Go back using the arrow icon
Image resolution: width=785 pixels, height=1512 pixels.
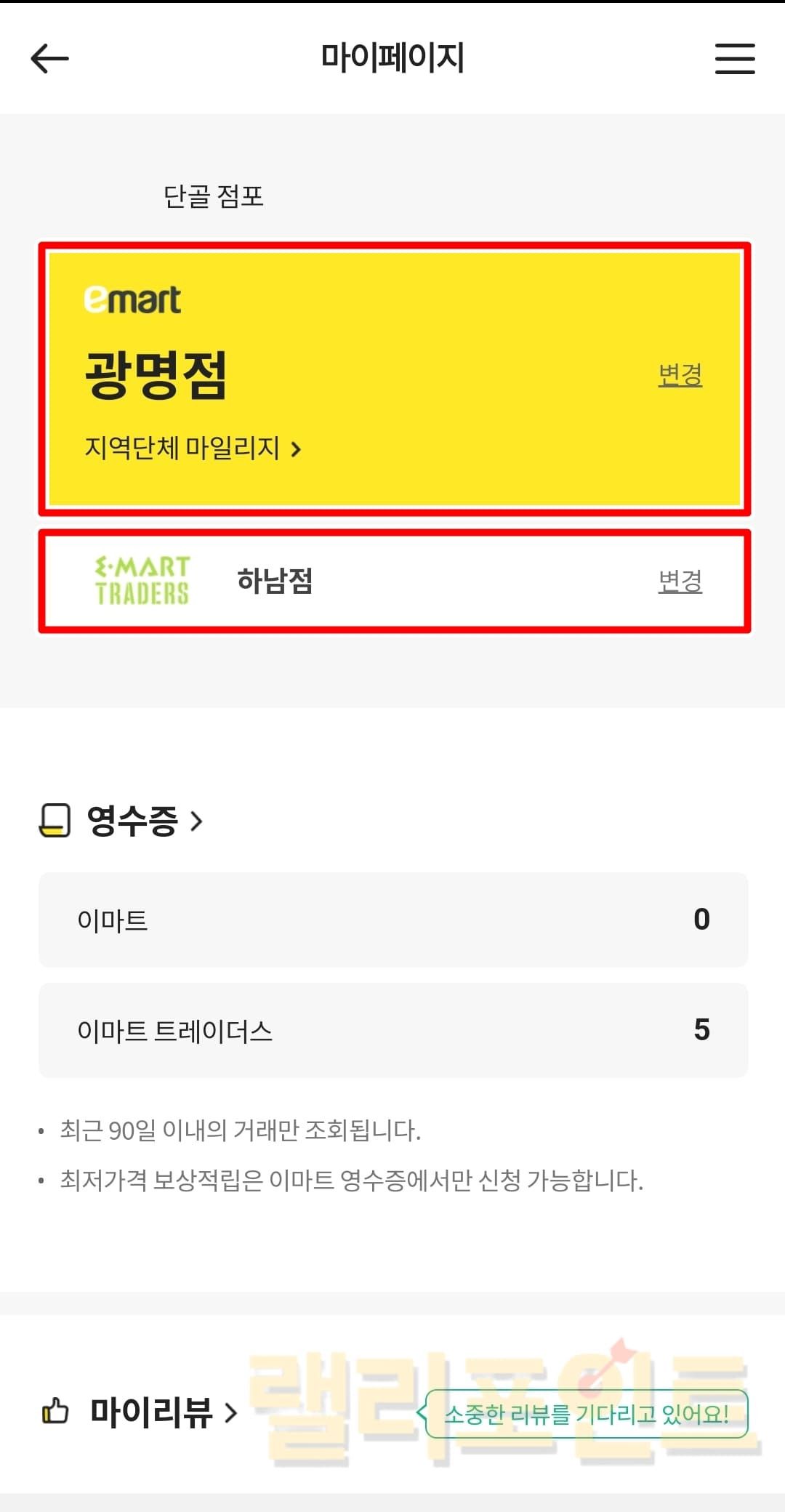pyautogui.click(x=49, y=58)
